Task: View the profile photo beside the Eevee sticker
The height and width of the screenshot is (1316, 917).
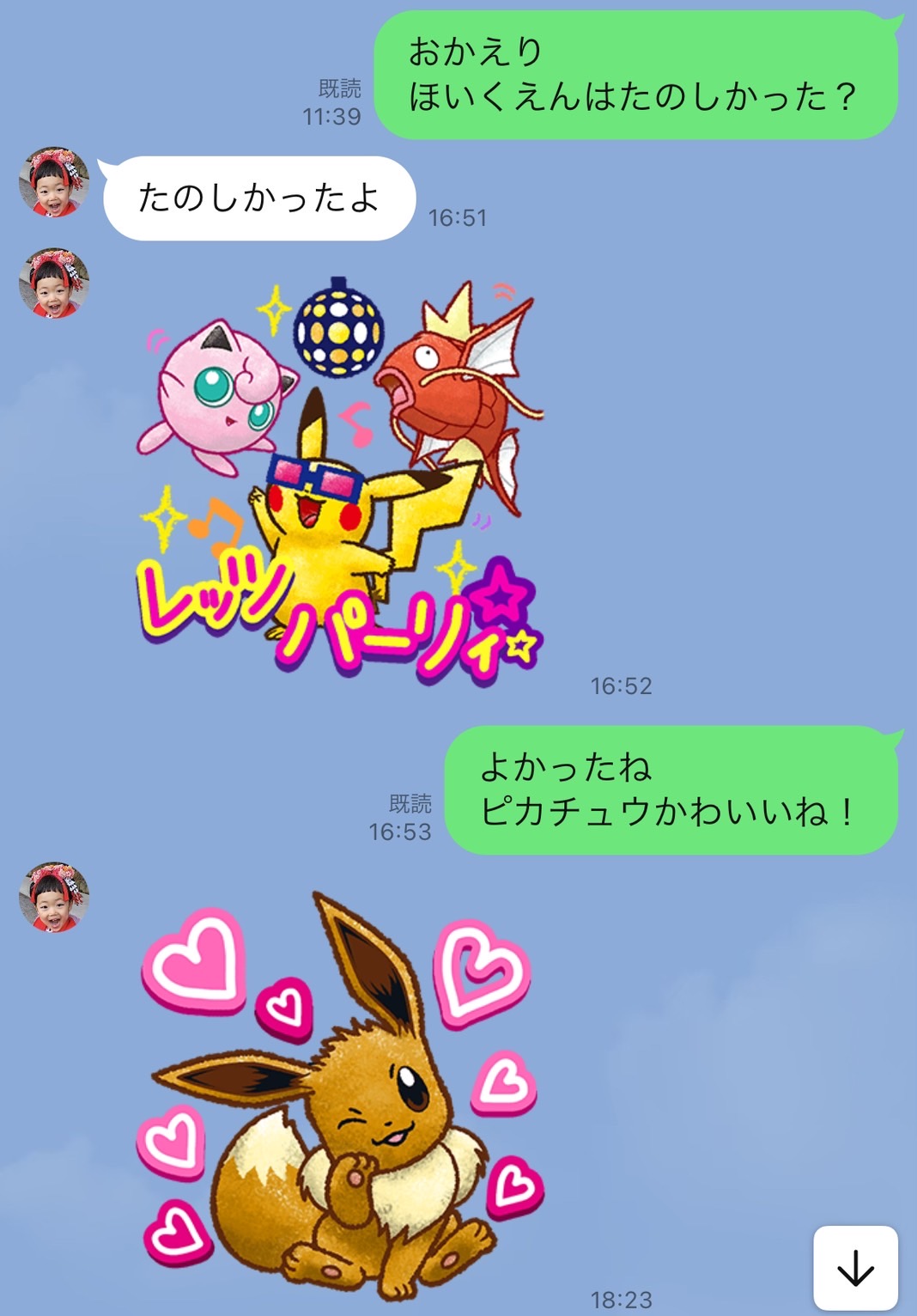Action: click(x=54, y=897)
